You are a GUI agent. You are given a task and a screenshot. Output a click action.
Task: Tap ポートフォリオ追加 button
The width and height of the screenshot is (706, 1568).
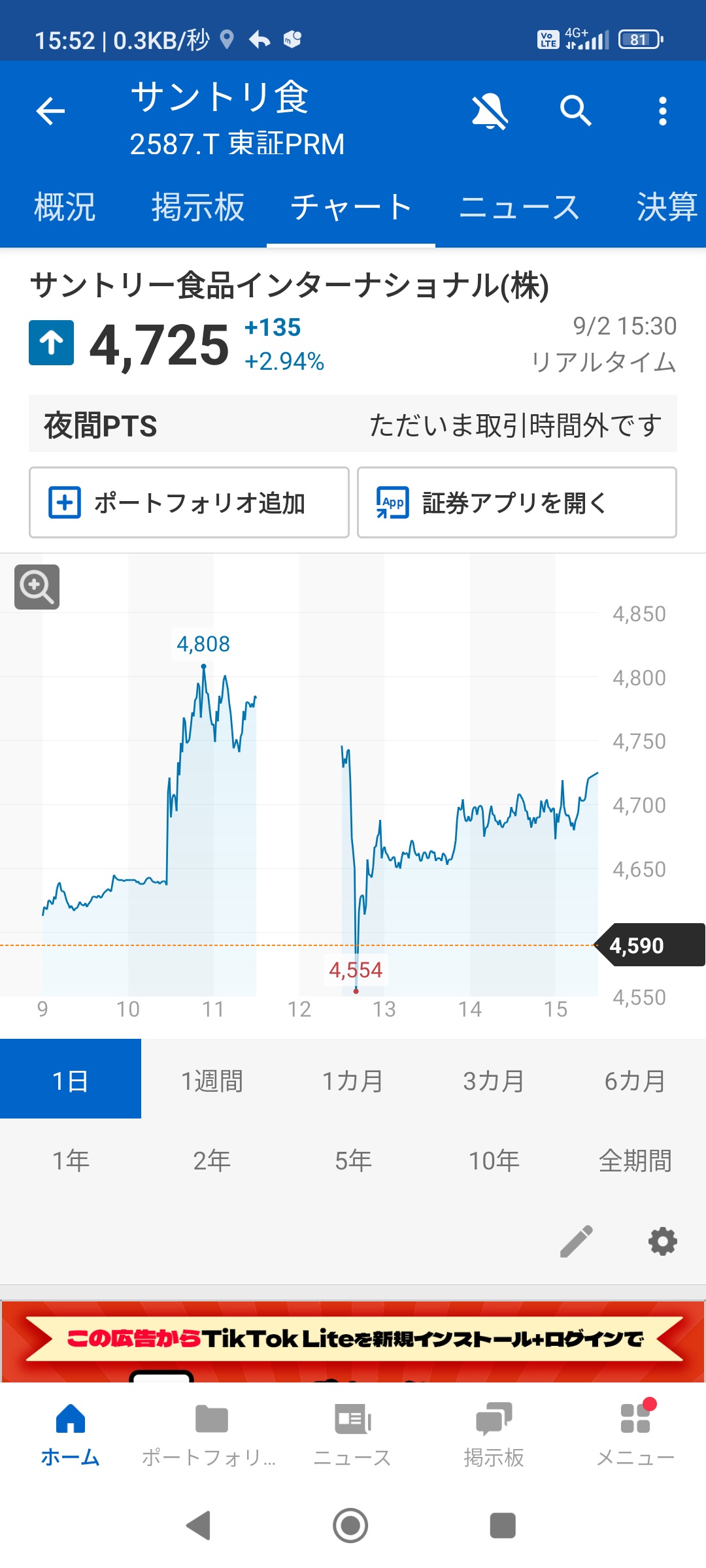coord(189,502)
